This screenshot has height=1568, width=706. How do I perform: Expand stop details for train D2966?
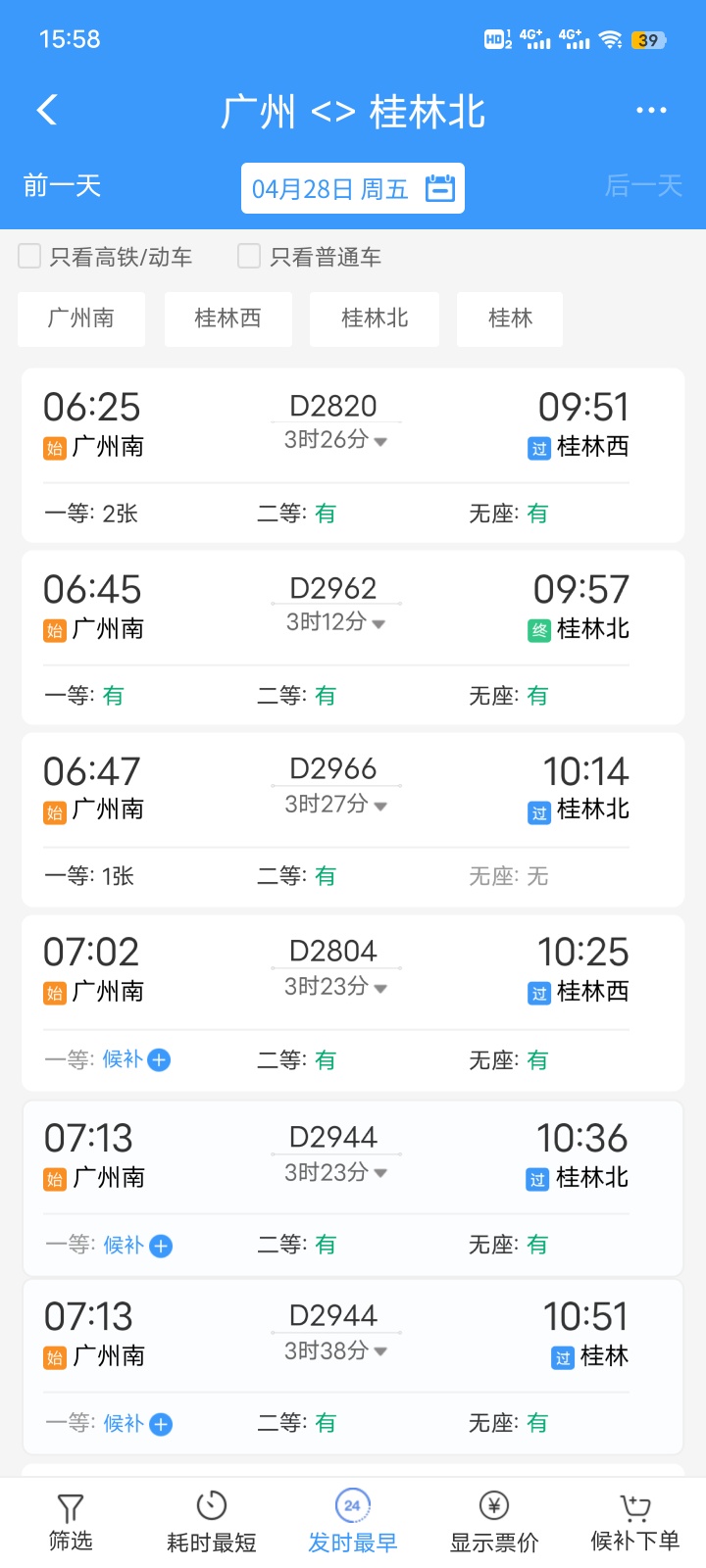[x=336, y=805]
